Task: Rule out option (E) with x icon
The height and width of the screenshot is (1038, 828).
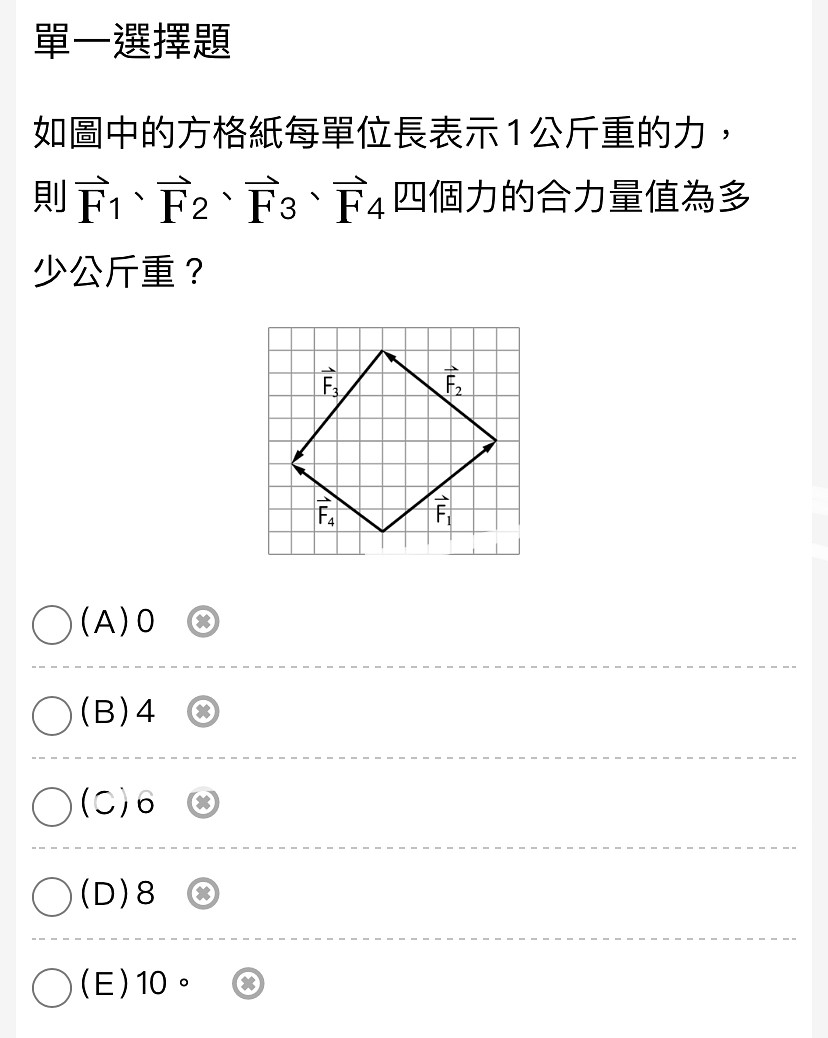Action: 247,984
